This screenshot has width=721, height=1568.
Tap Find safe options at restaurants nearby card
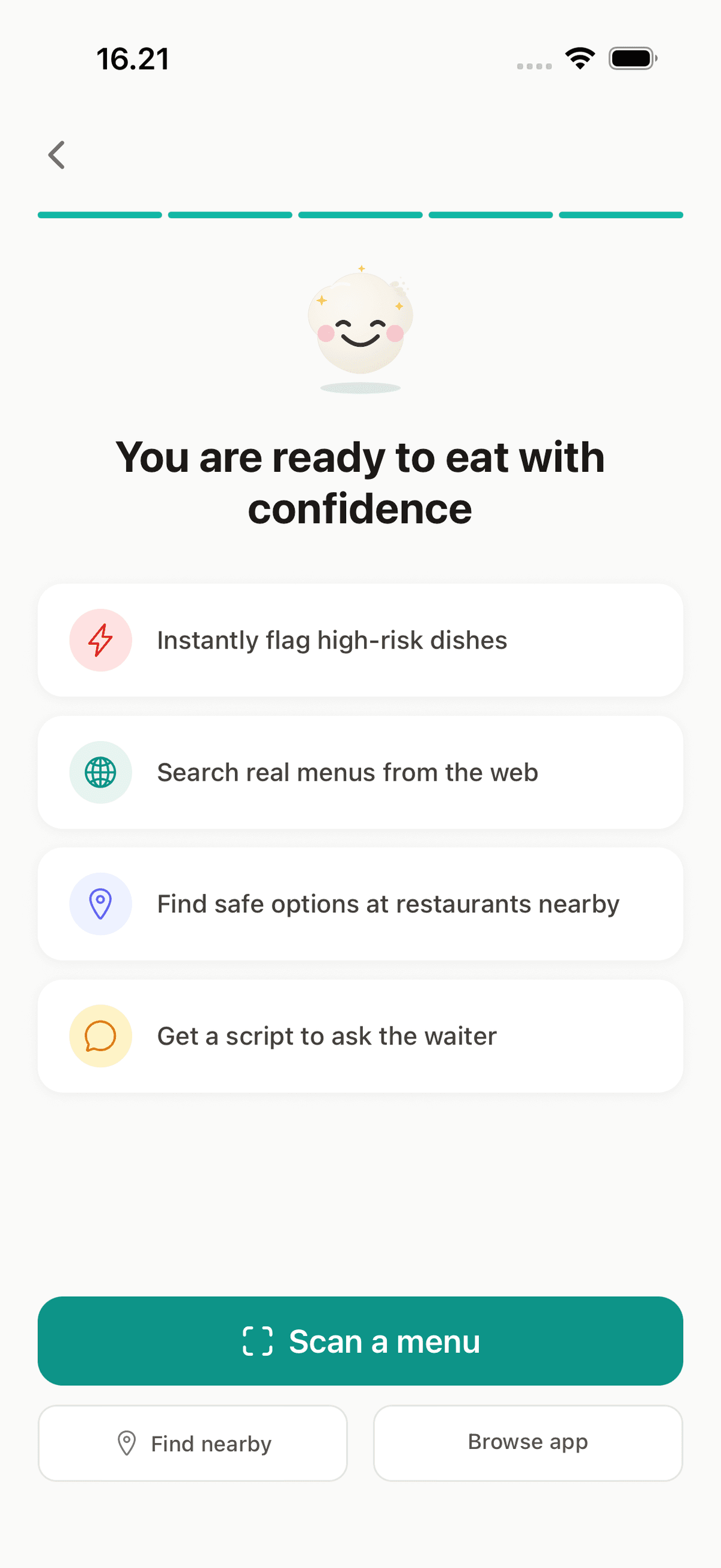click(x=360, y=904)
